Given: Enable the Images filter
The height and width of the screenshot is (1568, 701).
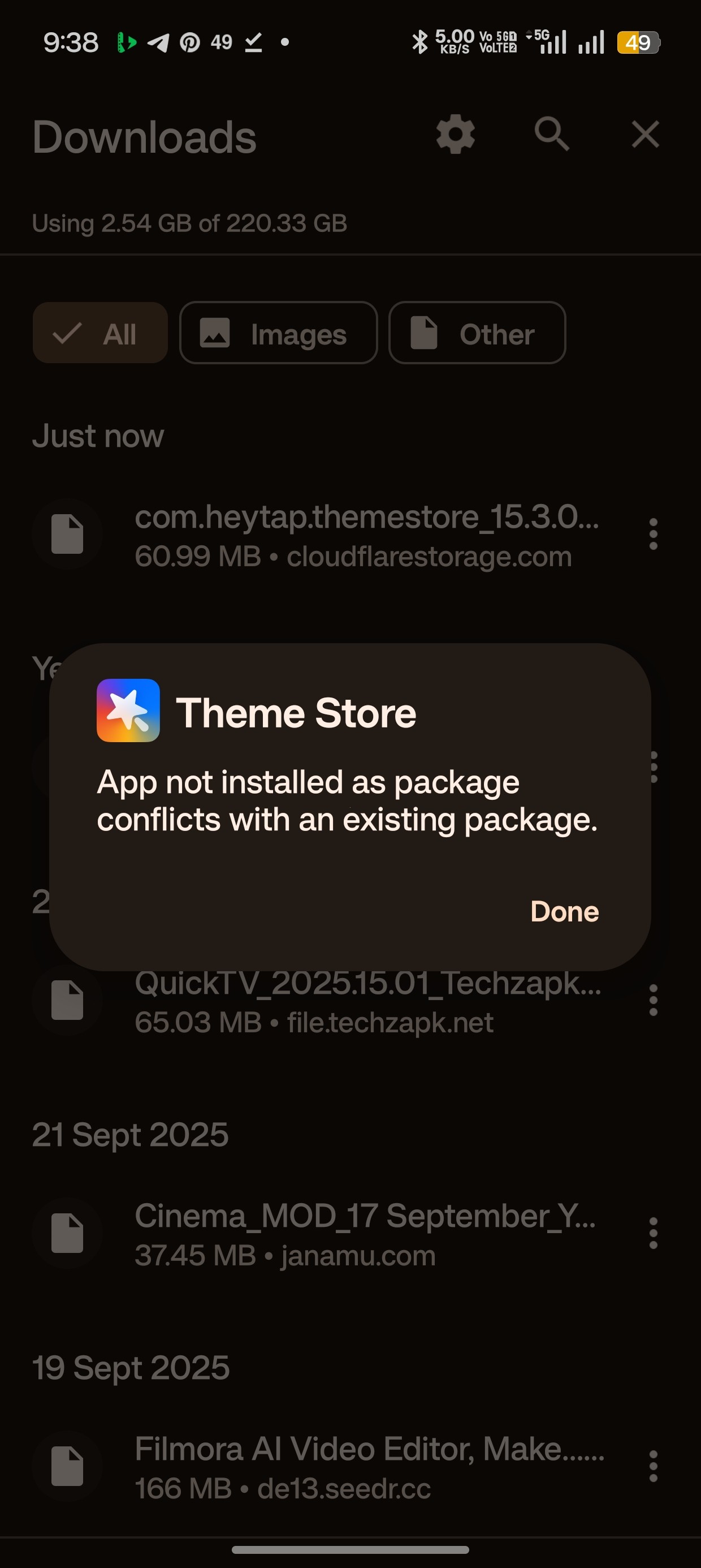Looking at the screenshot, I should point(278,334).
